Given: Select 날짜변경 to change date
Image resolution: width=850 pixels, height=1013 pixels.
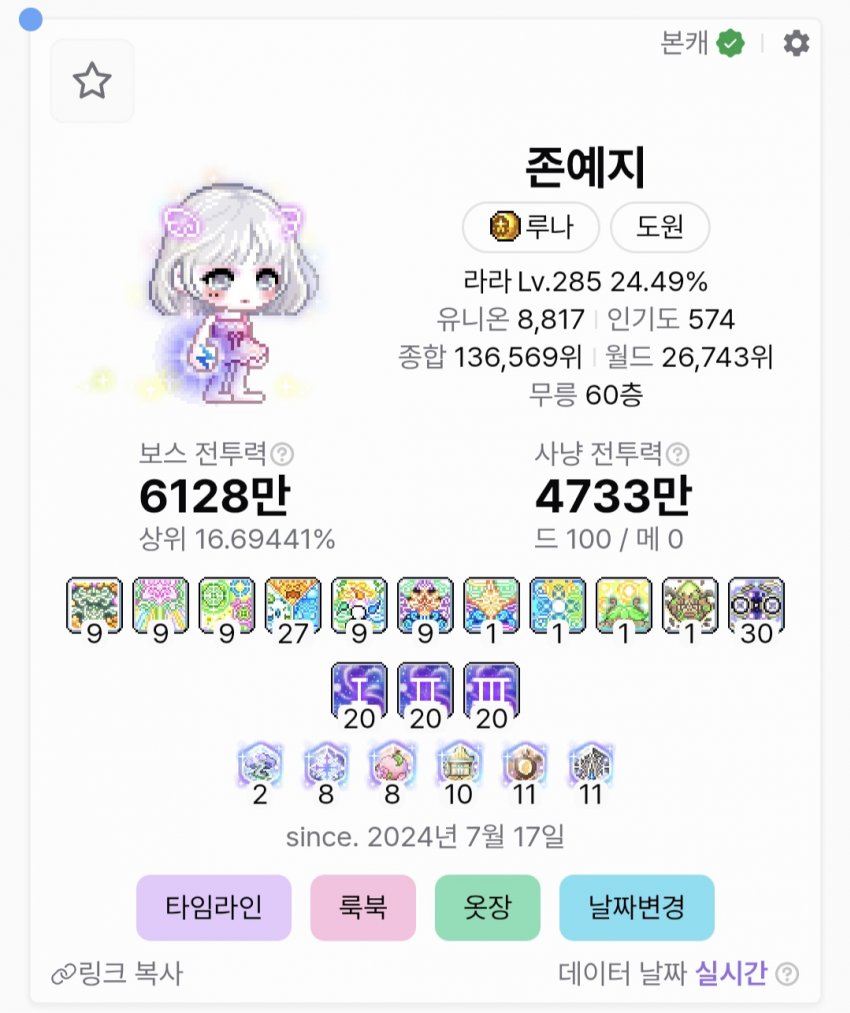Looking at the screenshot, I should pos(636,908).
